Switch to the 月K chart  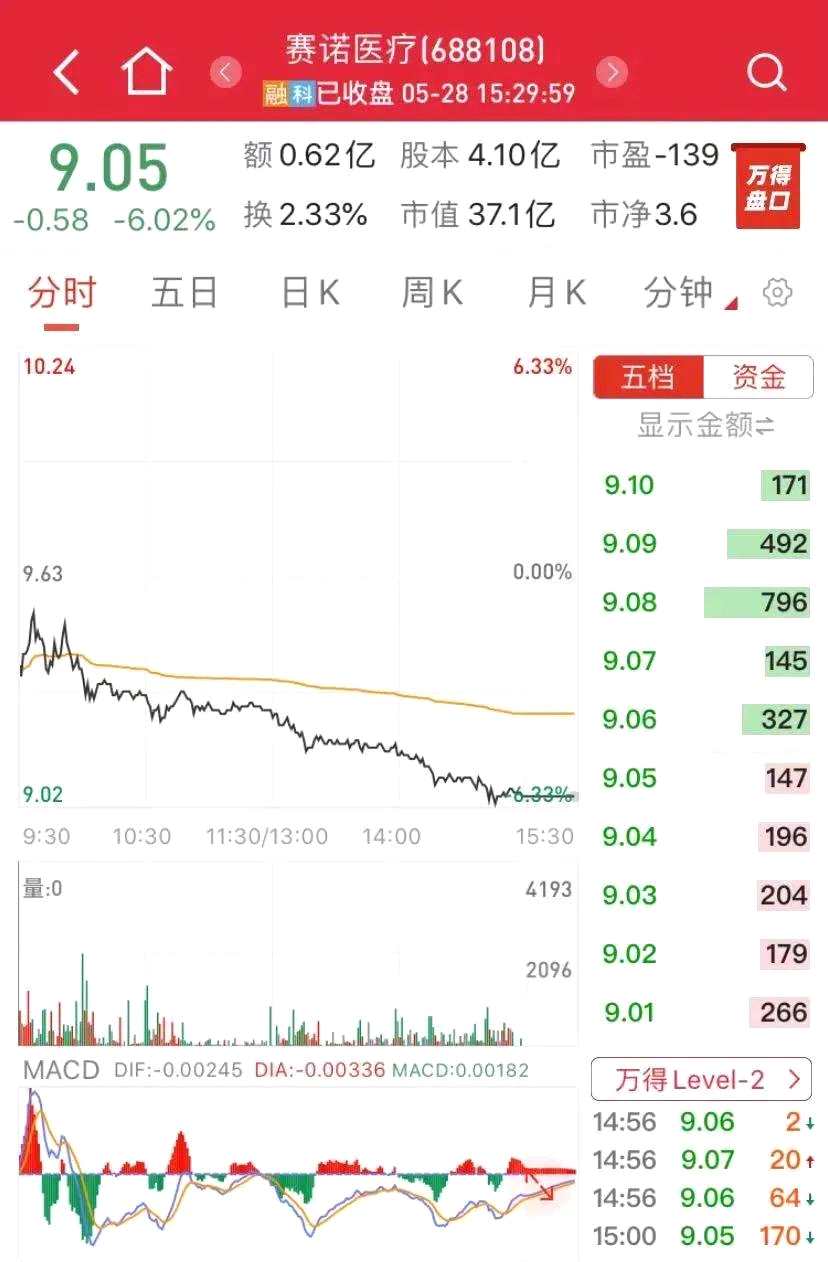pyautogui.click(x=556, y=293)
